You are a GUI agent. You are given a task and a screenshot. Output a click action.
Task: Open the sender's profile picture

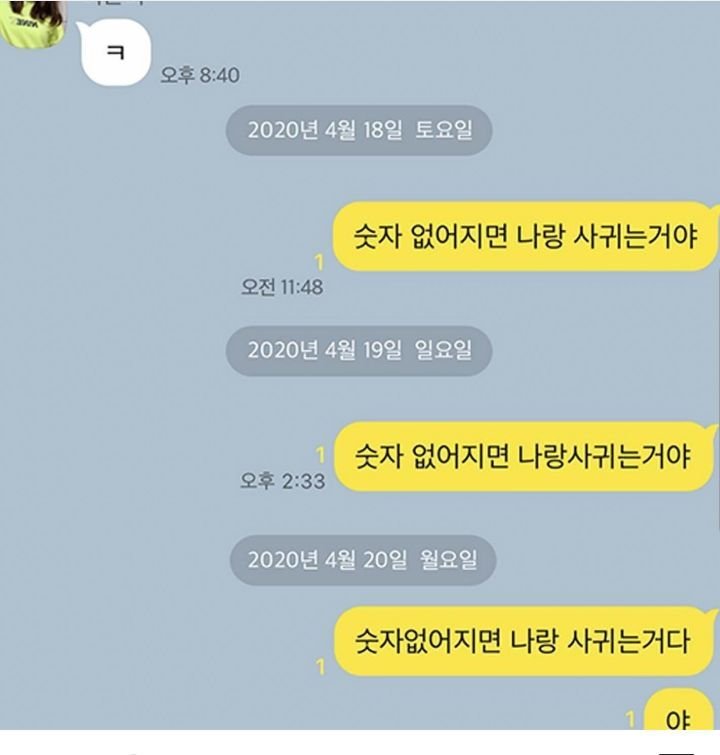point(30,22)
